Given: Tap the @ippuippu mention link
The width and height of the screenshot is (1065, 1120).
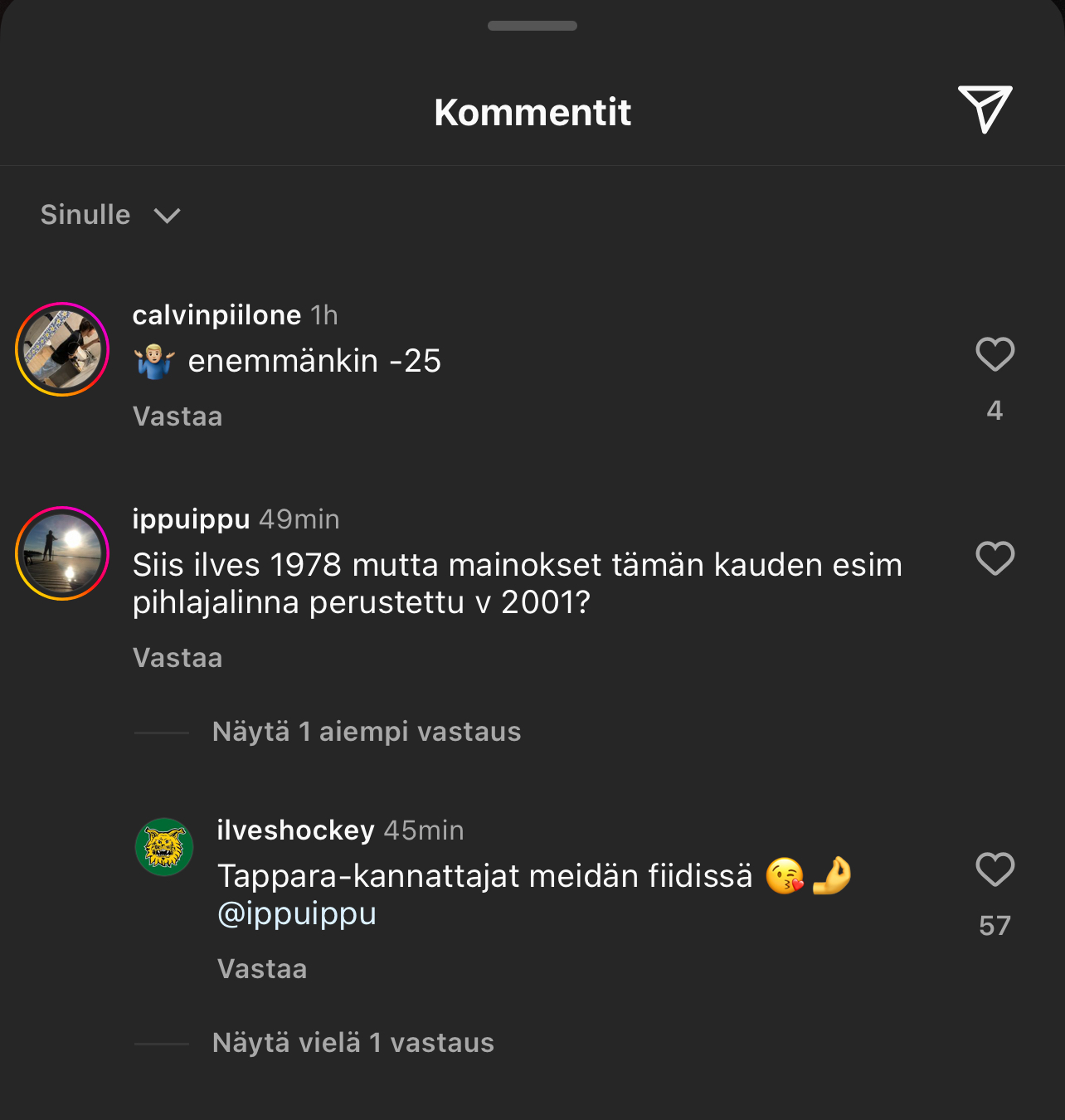Looking at the screenshot, I should [x=296, y=913].
